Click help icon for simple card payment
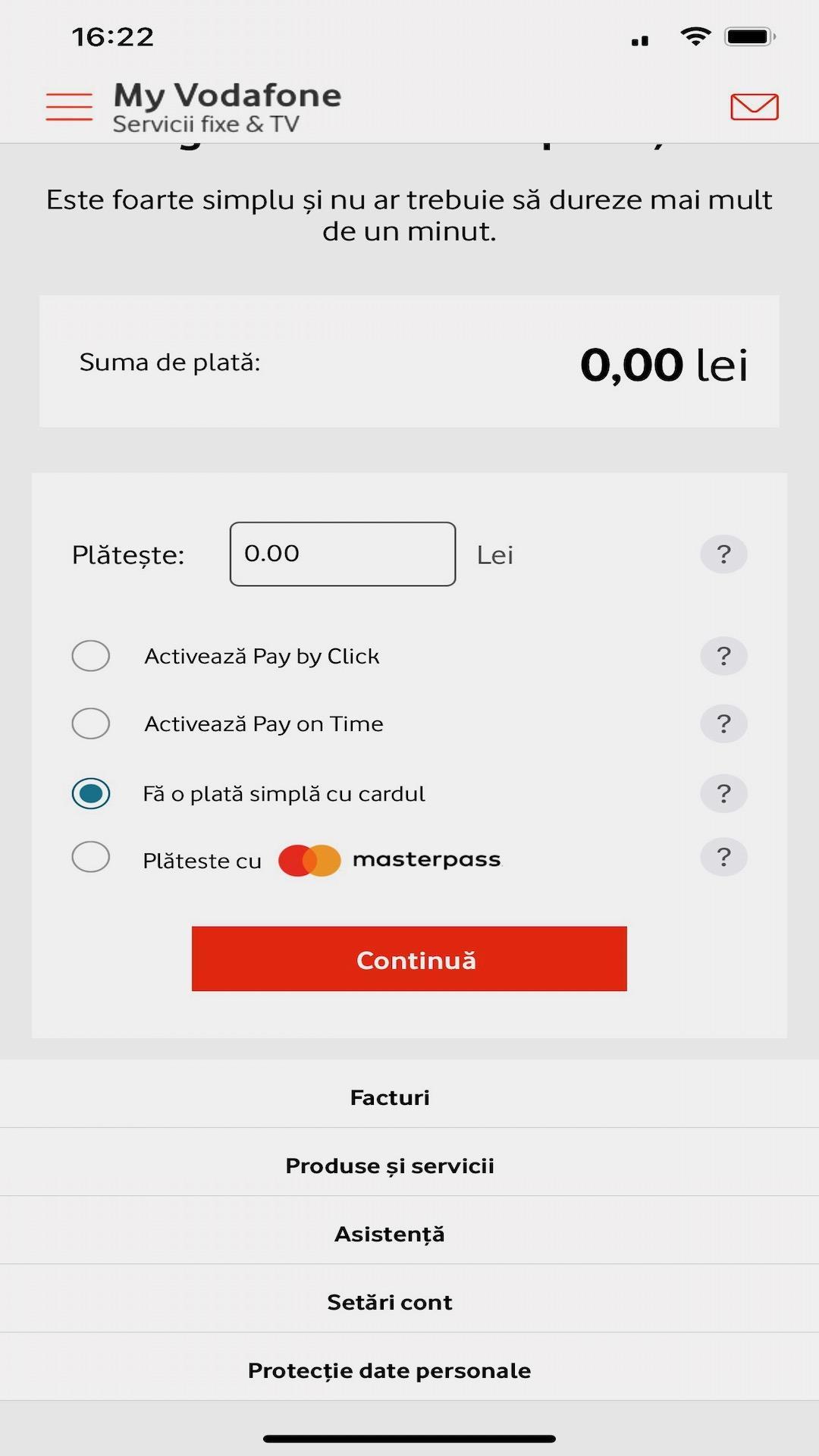Screen dimensions: 819x1456 [x=723, y=793]
